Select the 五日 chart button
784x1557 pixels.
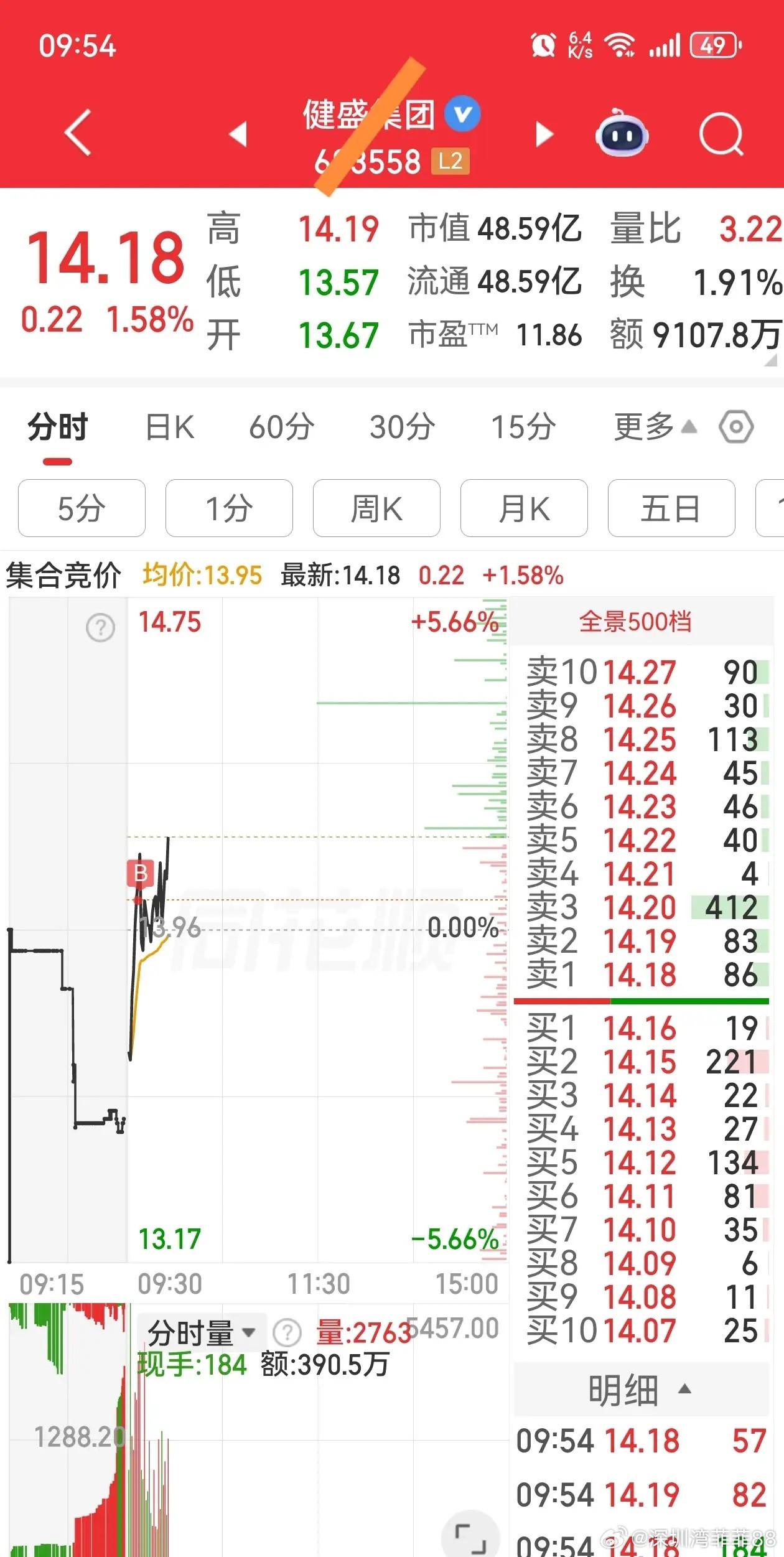[x=671, y=508]
